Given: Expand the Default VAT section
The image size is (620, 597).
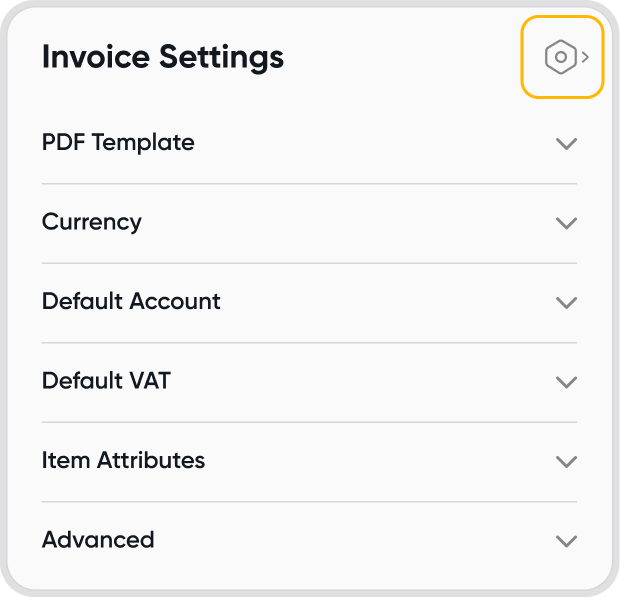Looking at the screenshot, I should [x=566, y=382].
